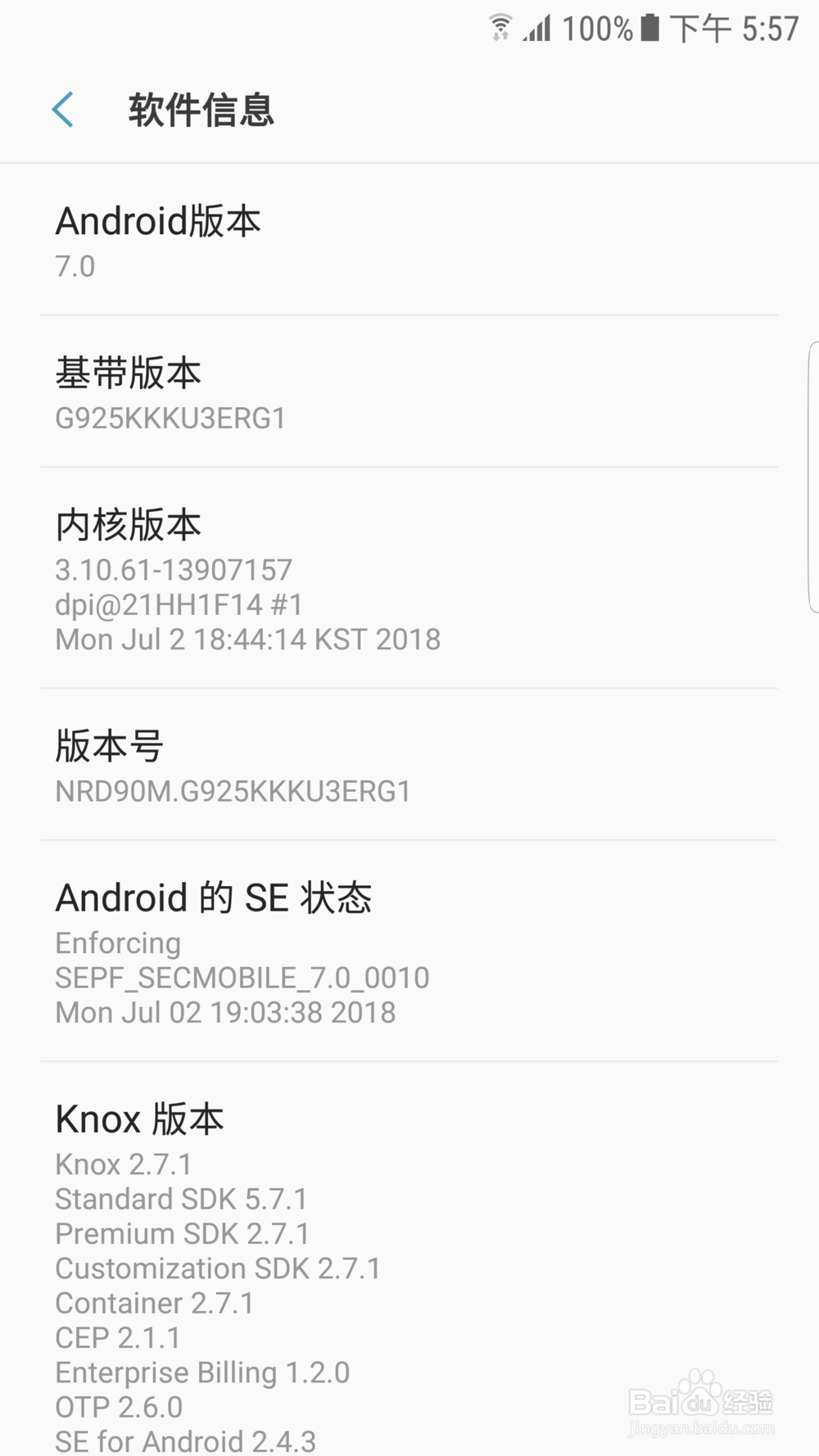Tap the back arrow icon

click(63, 109)
